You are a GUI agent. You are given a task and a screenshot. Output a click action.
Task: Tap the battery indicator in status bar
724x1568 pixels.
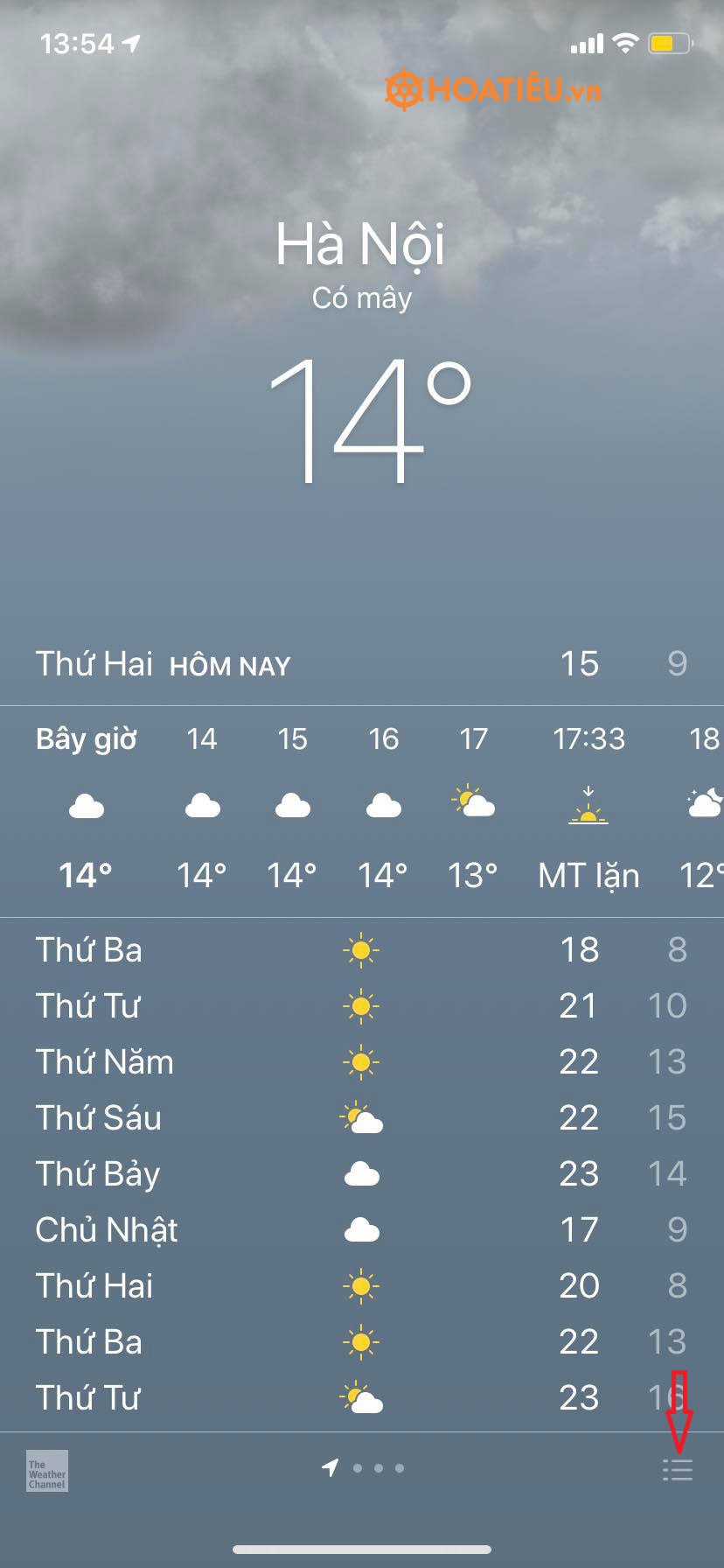click(x=668, y=41)
